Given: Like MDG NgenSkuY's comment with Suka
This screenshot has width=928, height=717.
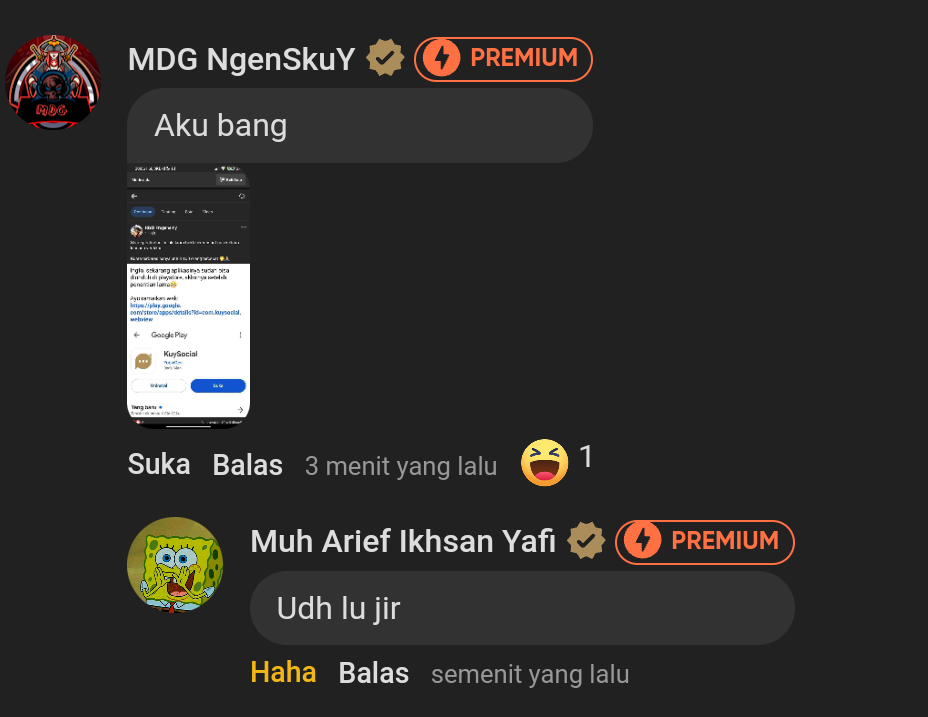Looking at the screenshot, I should tap(159, 465).
